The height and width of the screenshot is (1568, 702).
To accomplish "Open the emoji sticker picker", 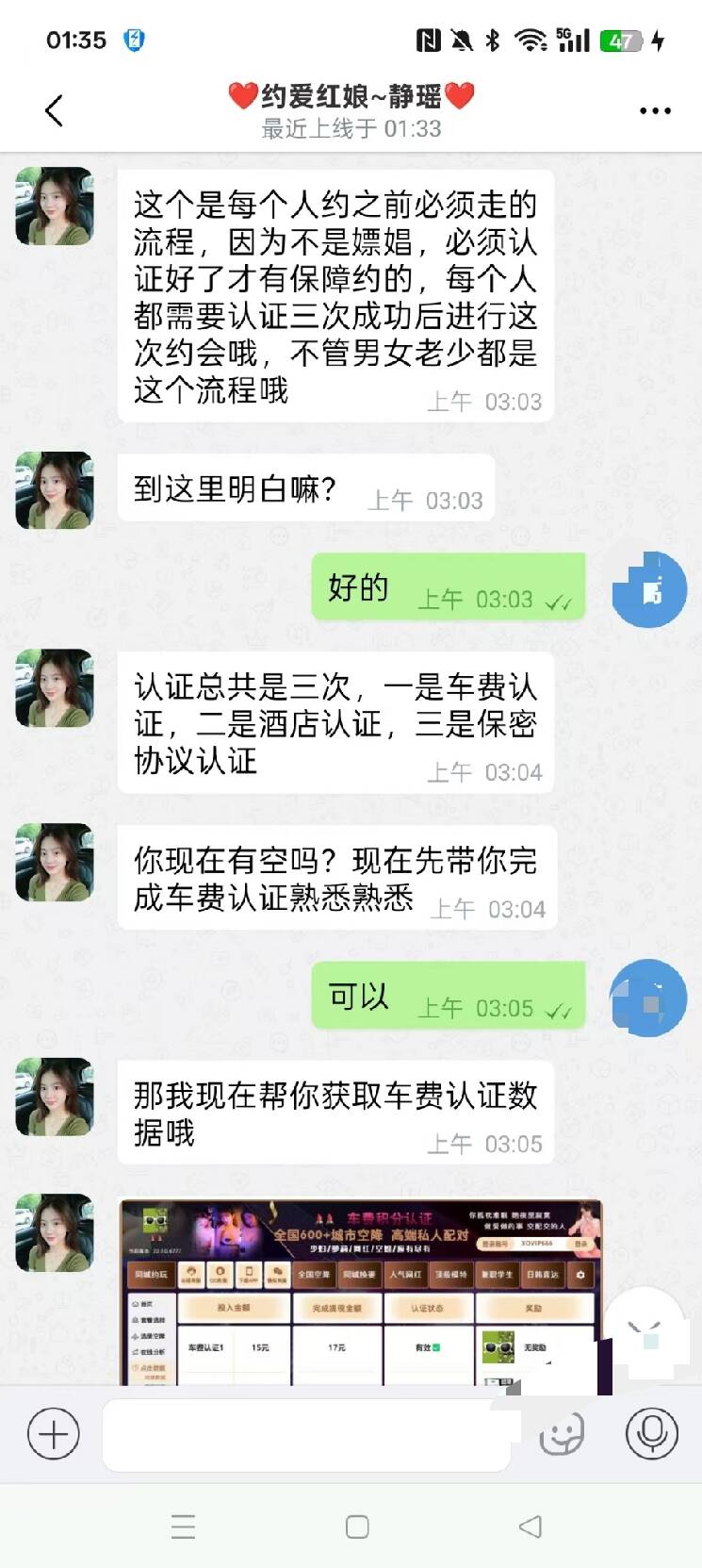I will pos(562,1435).
